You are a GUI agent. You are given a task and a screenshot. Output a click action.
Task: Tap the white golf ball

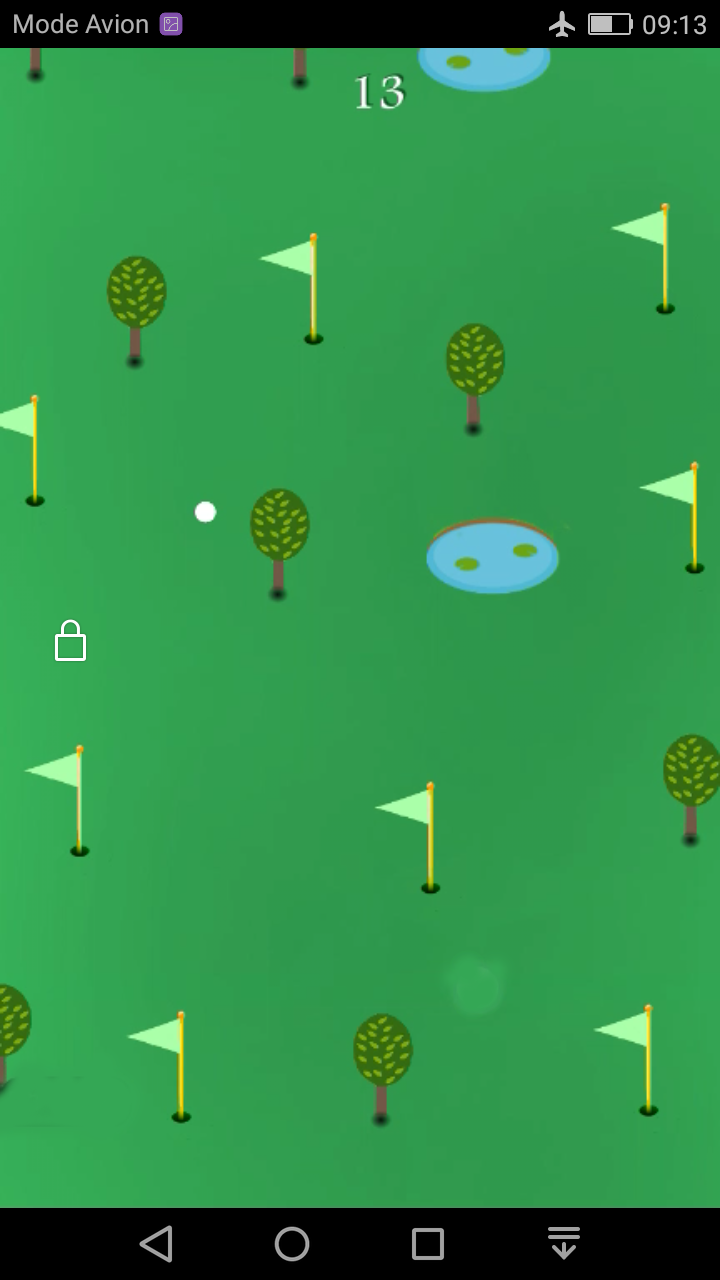coord(206,513)
